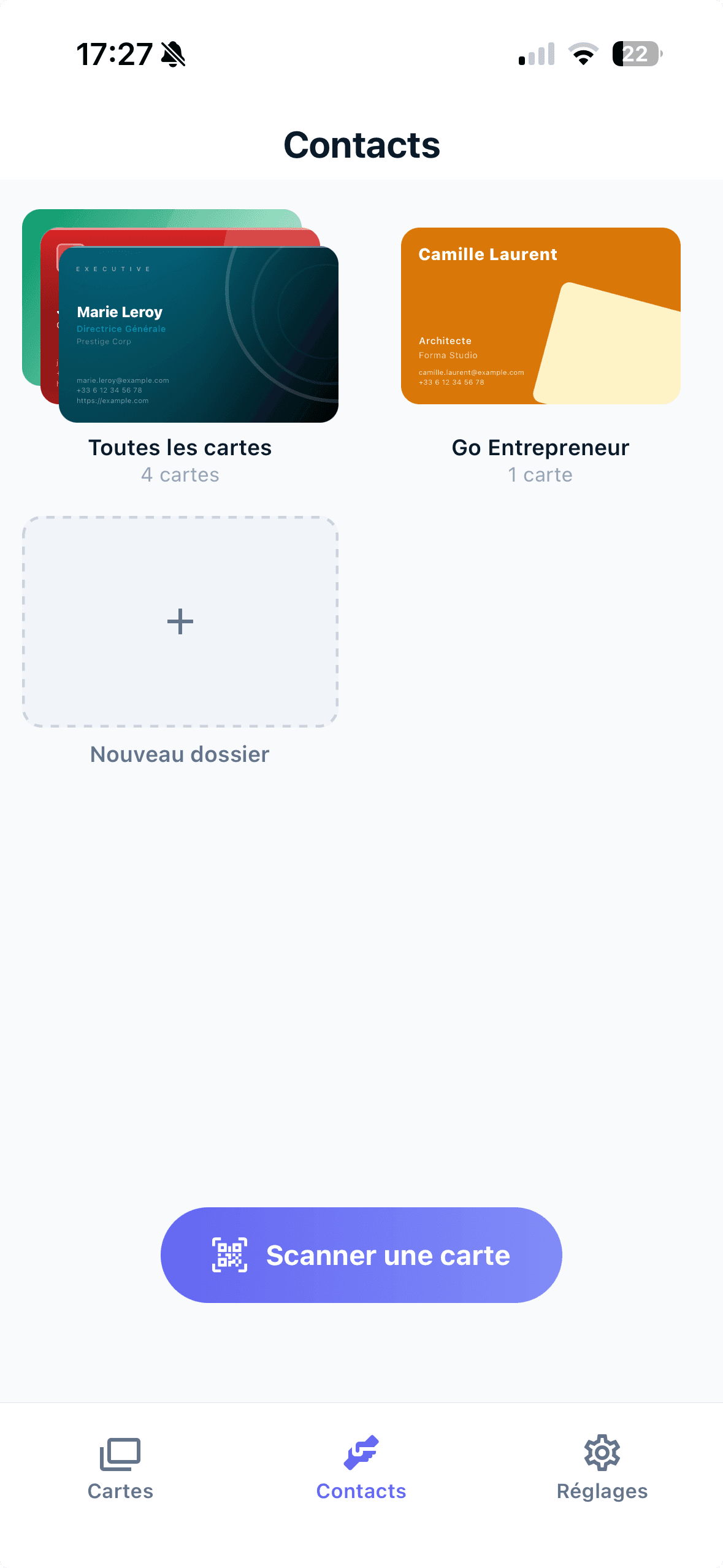
Task: Tap the cellular signal bars icon
Action: (x=535, y=54)
